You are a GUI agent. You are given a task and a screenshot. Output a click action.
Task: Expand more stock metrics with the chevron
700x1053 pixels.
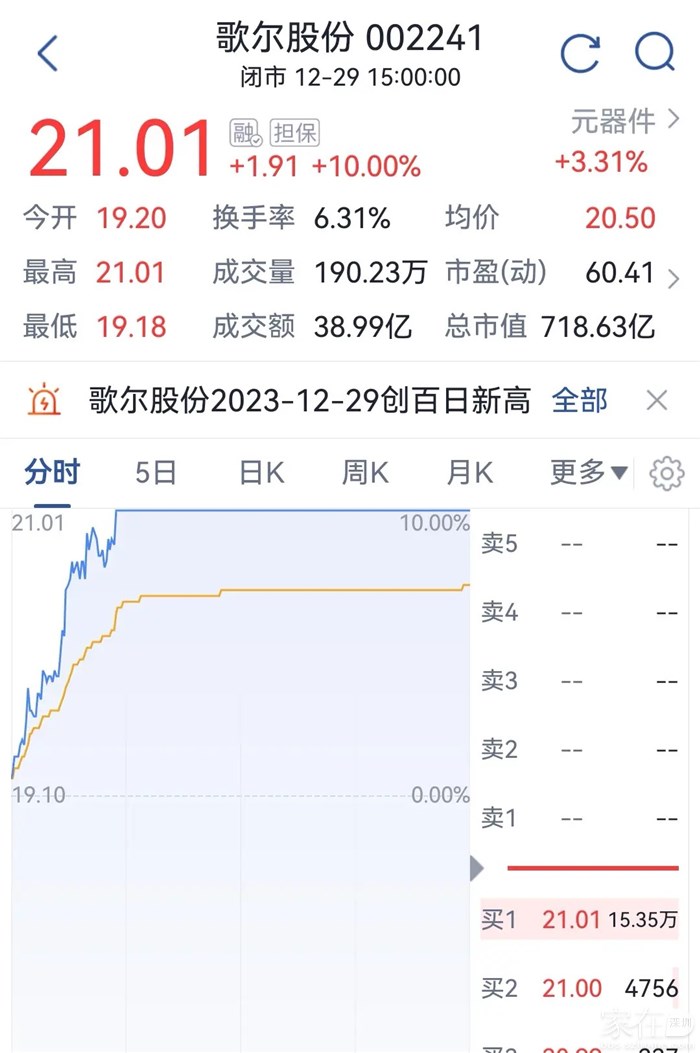click(x=674, y=279)
